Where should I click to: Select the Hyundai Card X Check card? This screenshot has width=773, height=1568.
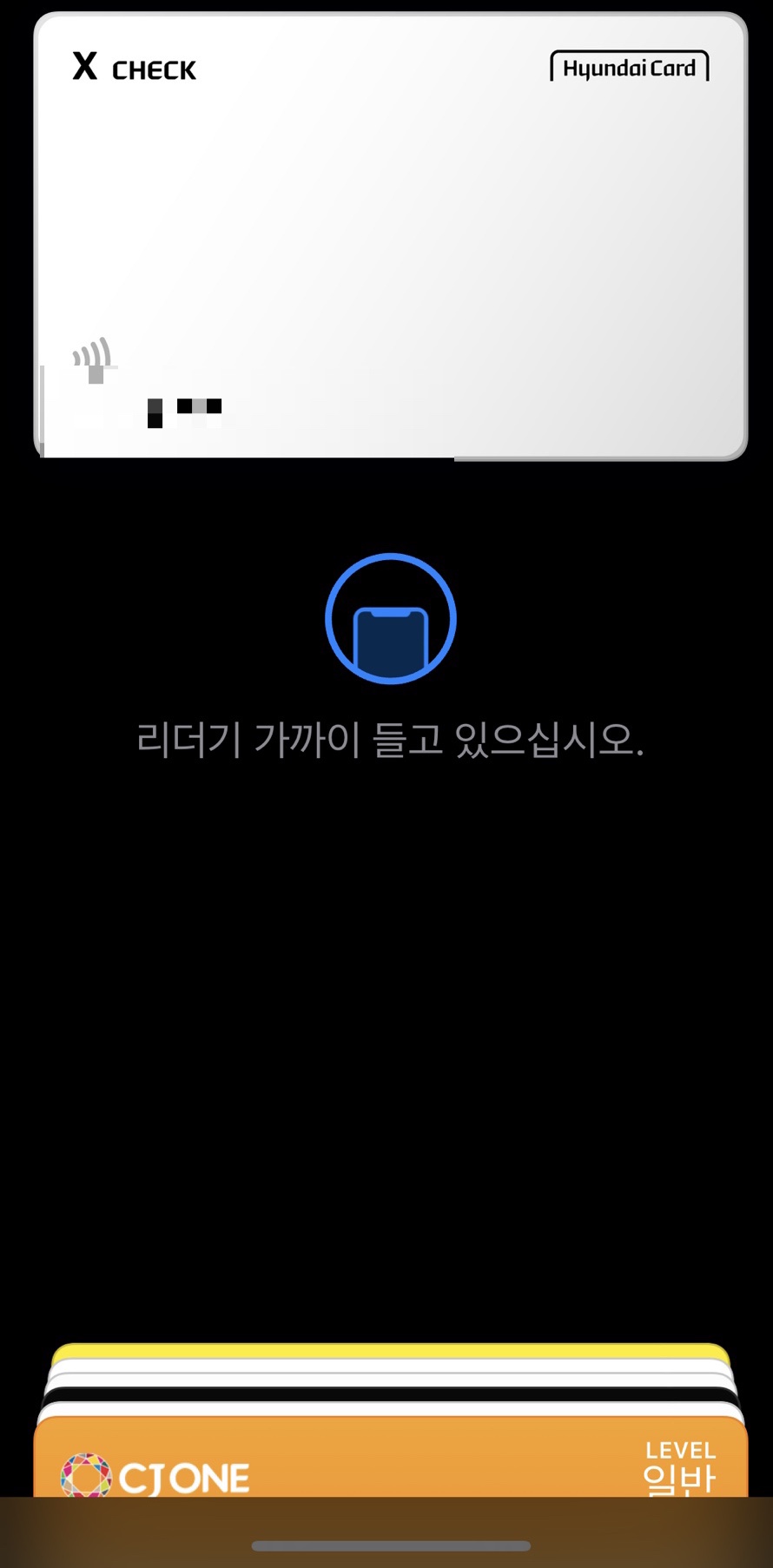click(390, 236)
